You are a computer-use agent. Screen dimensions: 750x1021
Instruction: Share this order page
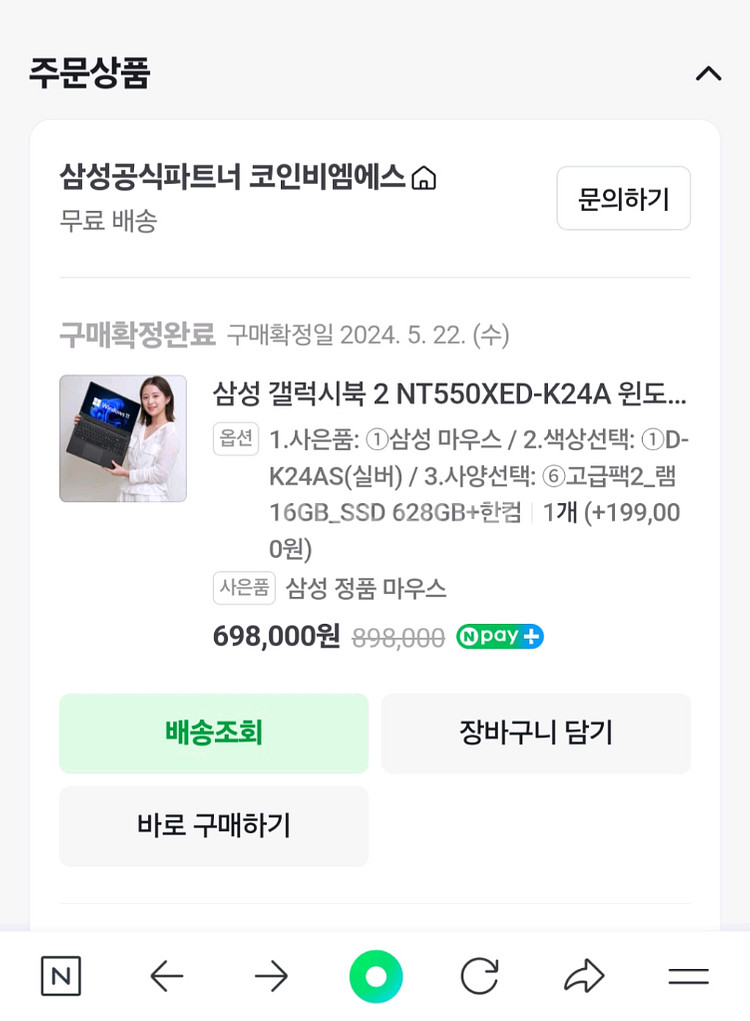(584, 976)
